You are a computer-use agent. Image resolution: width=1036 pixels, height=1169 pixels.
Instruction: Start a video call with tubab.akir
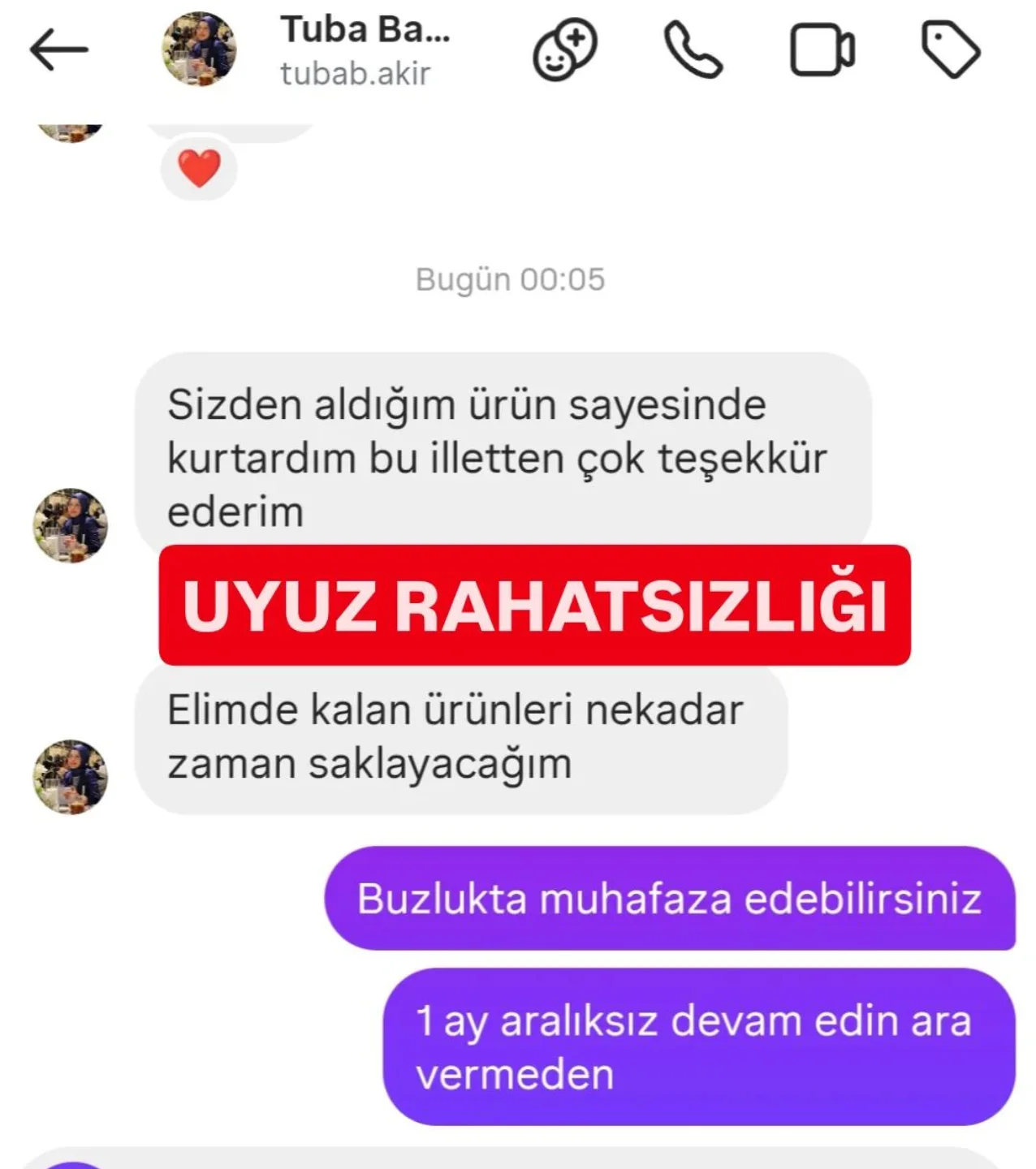coord(822,50)
